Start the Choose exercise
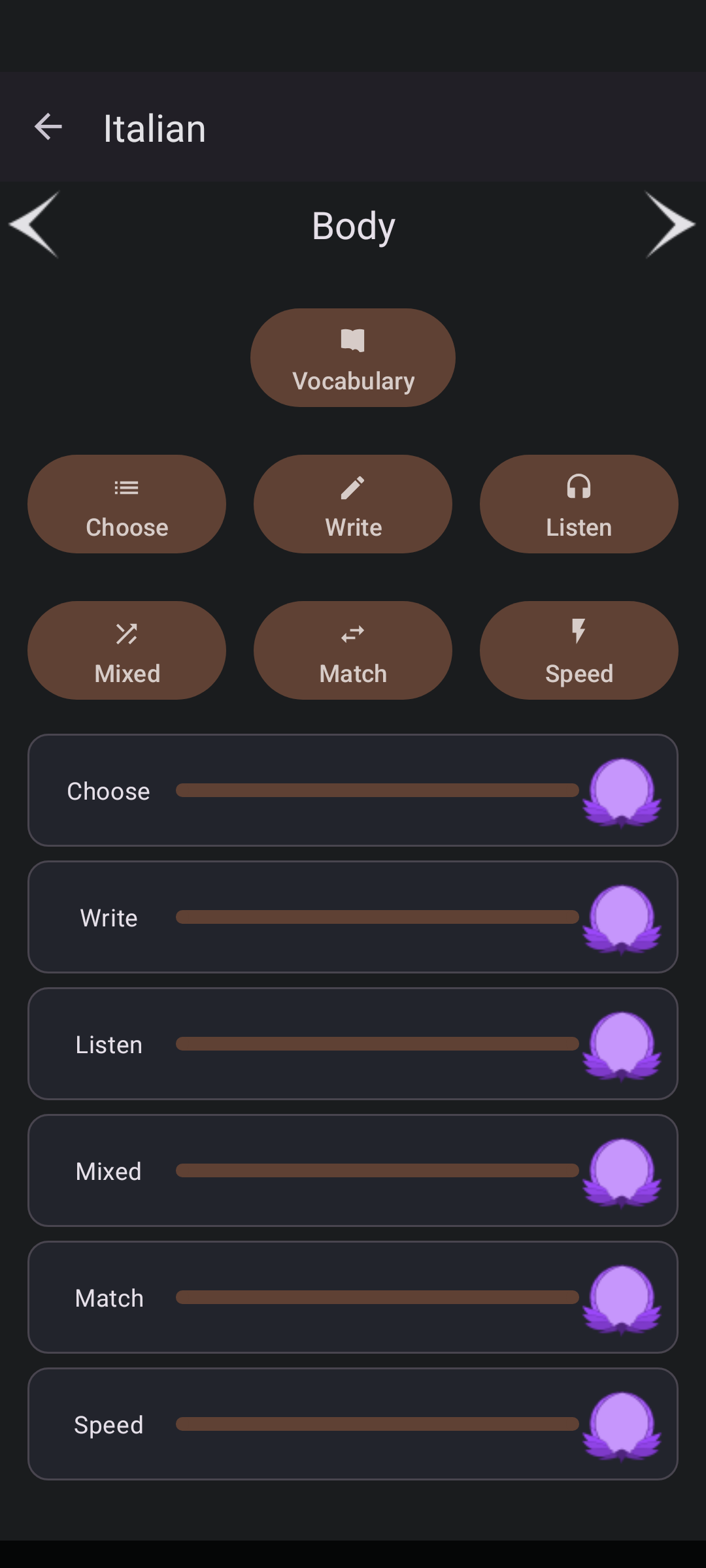Image resolution: width=706 pixels, height=1568 pixels. click(127, 504)
